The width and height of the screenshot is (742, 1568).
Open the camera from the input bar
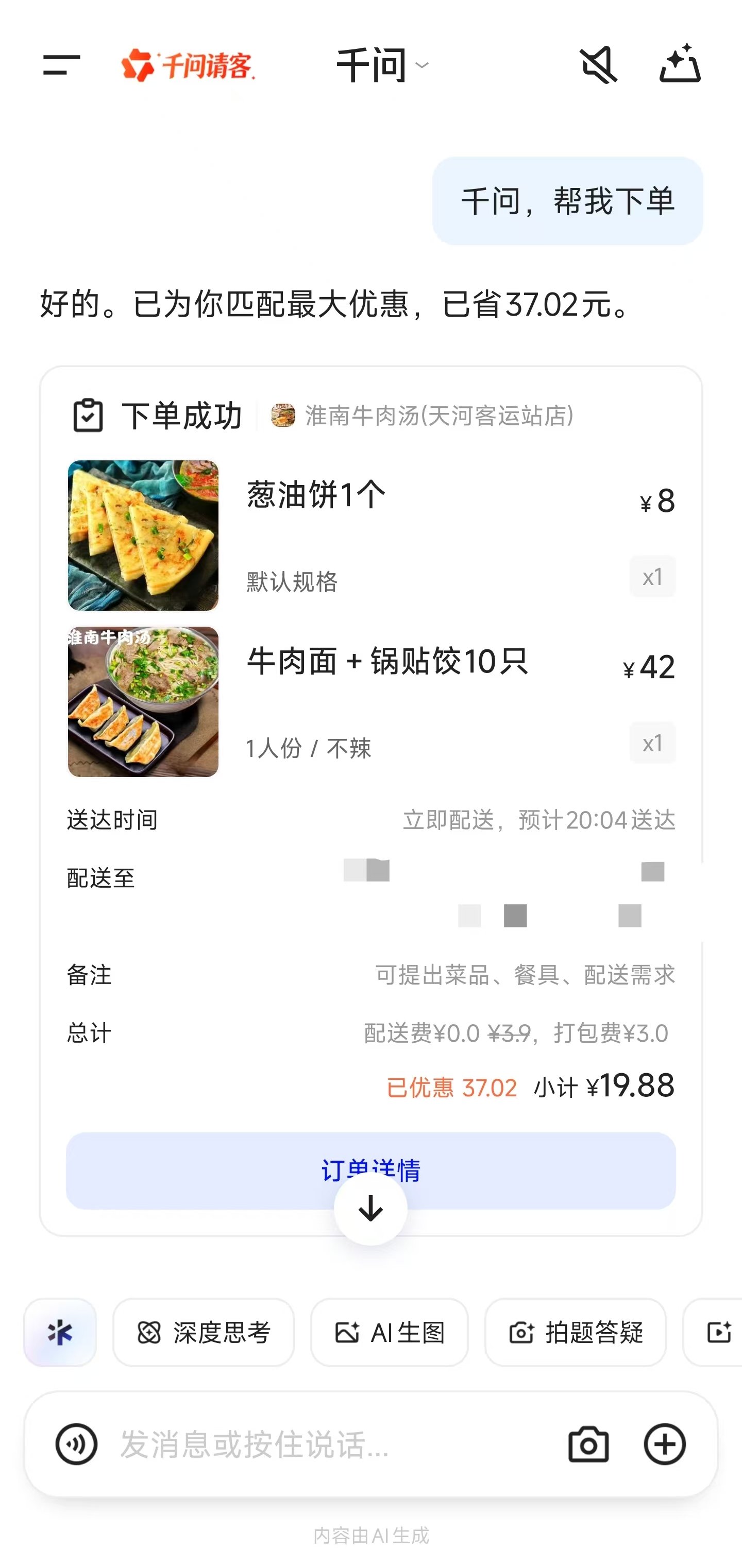coord(588,1444)
